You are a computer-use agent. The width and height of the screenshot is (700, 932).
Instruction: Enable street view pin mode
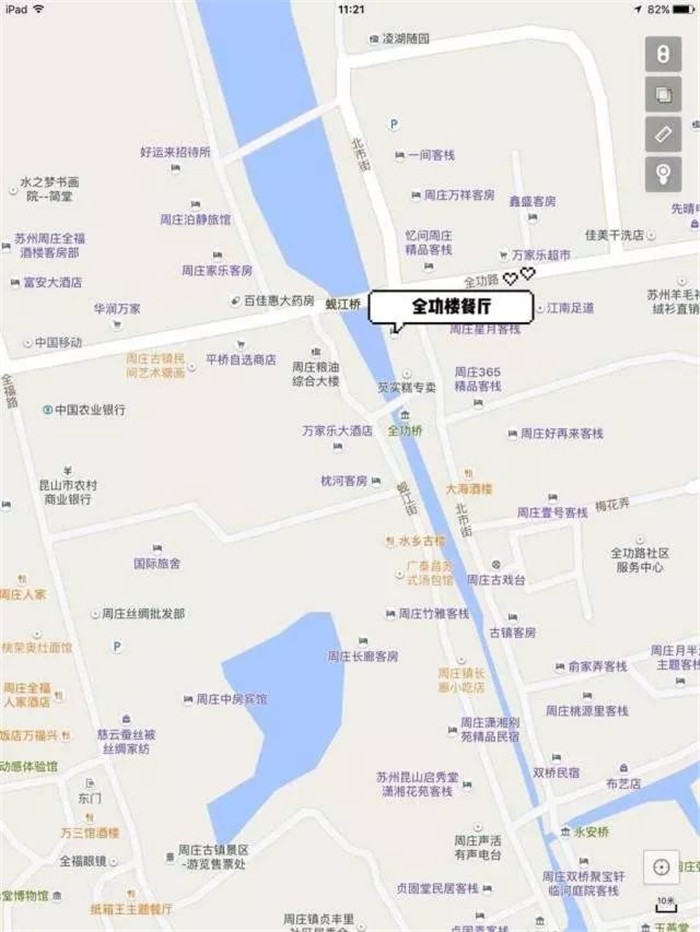pyautogui.click(x=662, y=174)
